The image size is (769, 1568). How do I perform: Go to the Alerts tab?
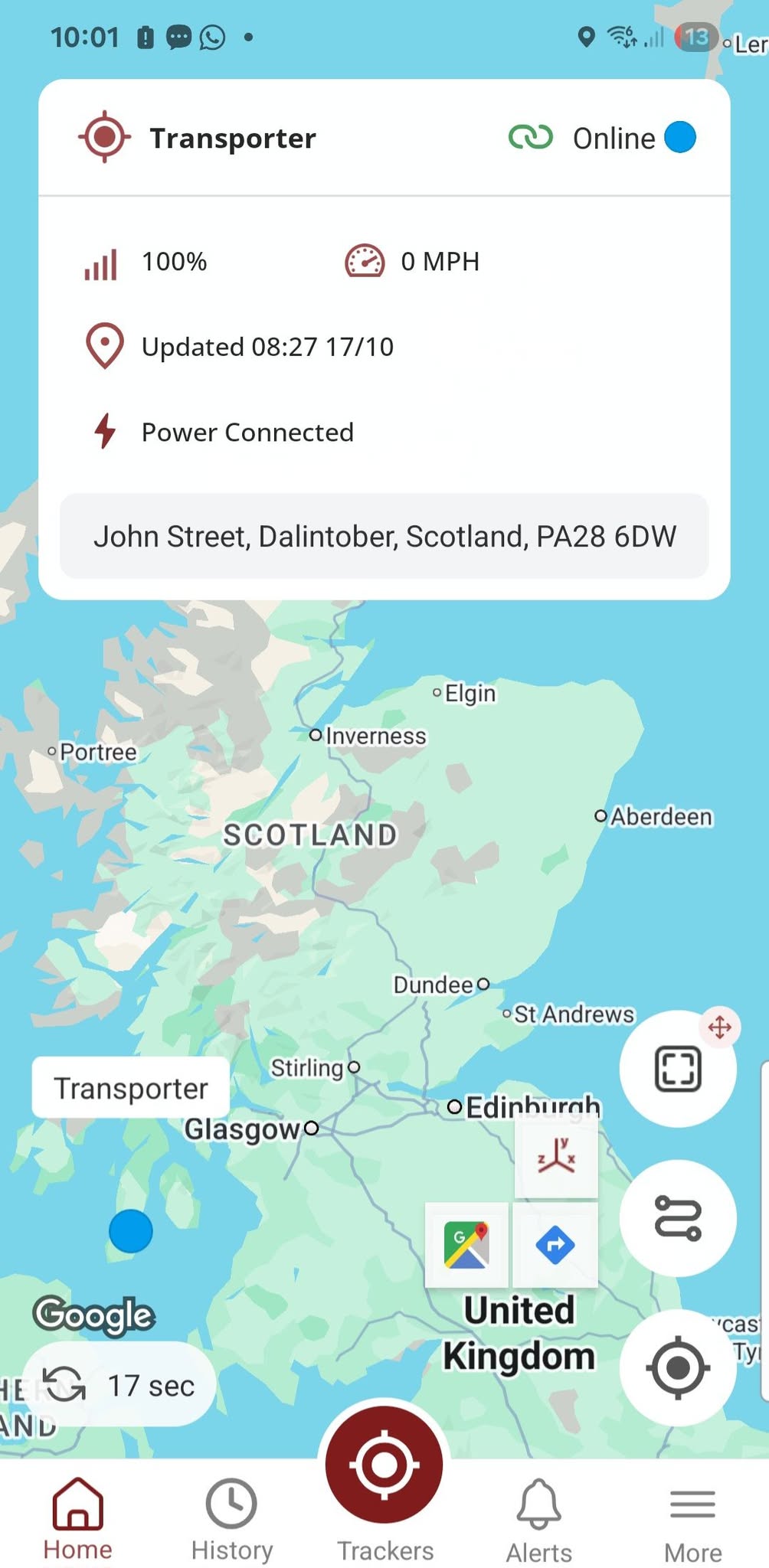click(539, 1520)
